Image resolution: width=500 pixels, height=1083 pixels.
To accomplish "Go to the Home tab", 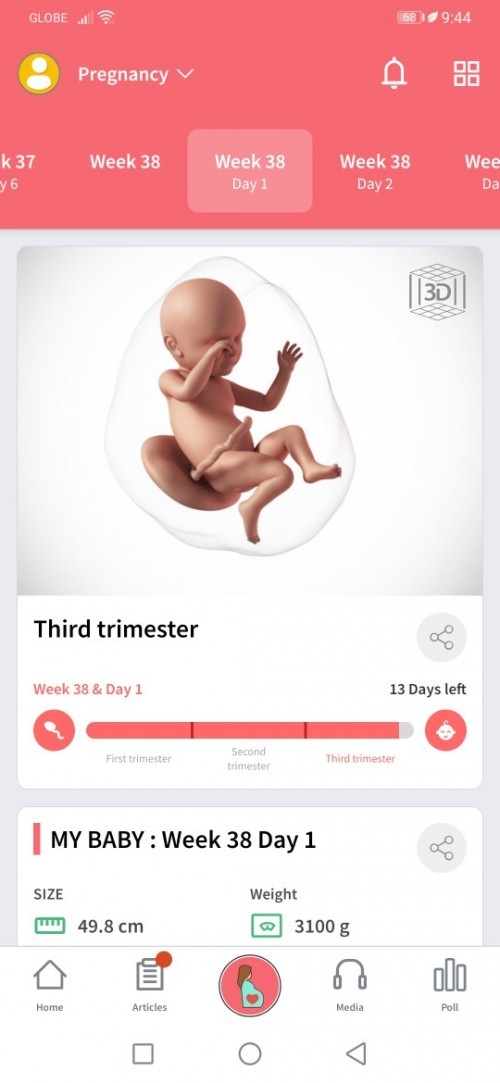I will 50,985.
